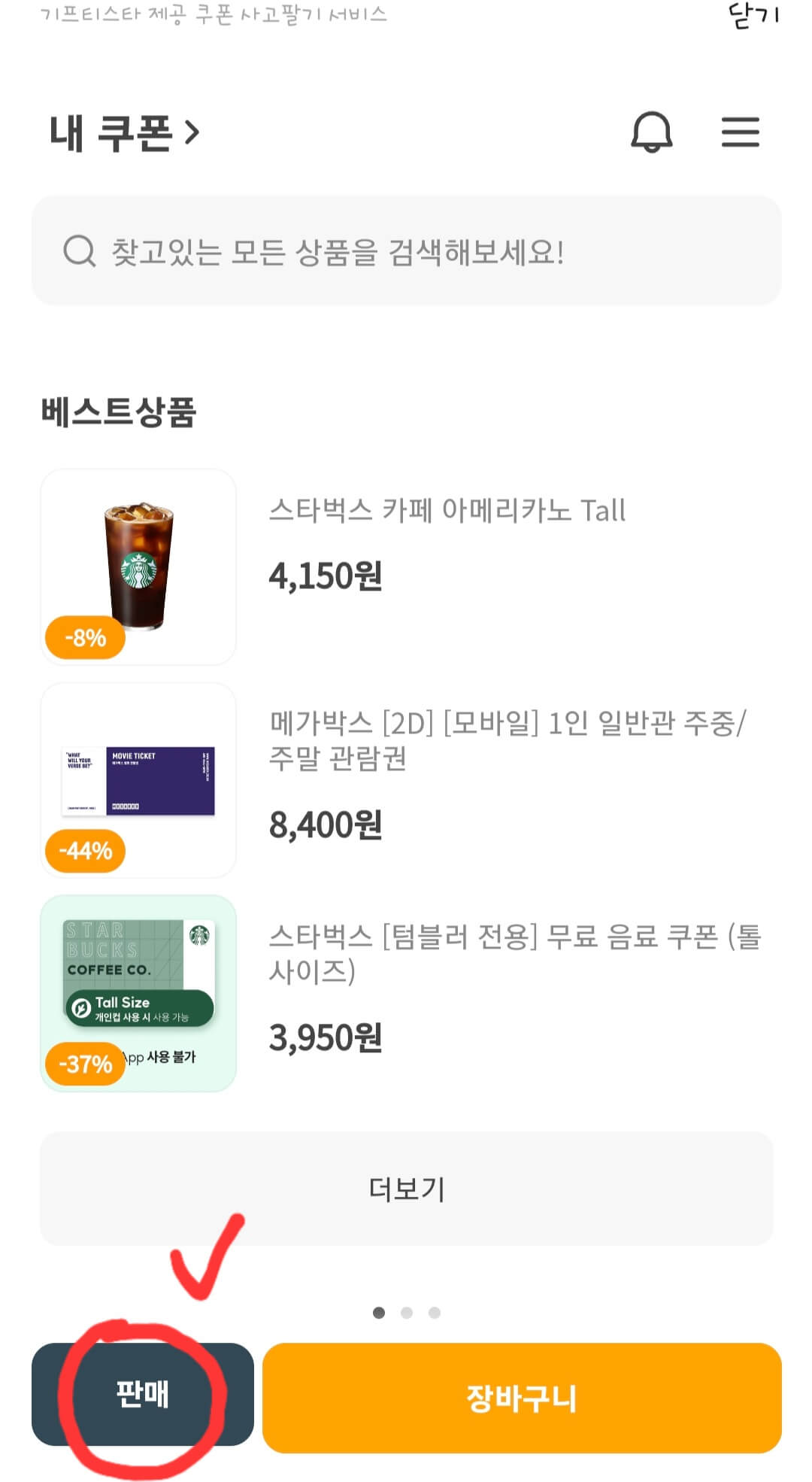Screen dimensions: 812x1482
Task: Open the notification bell icon
Action: point(651,133)
